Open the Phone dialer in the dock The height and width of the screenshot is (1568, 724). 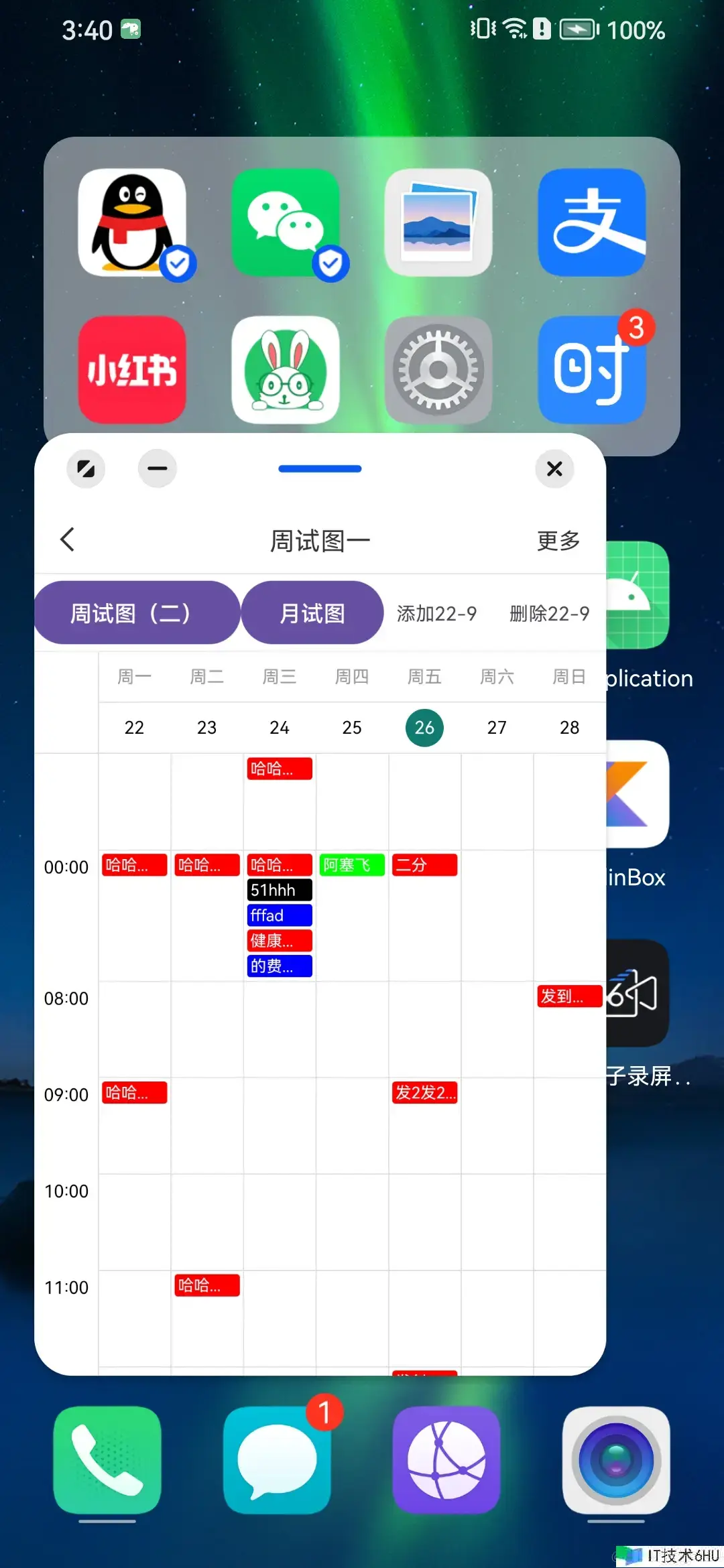(x=107, y=1460)
